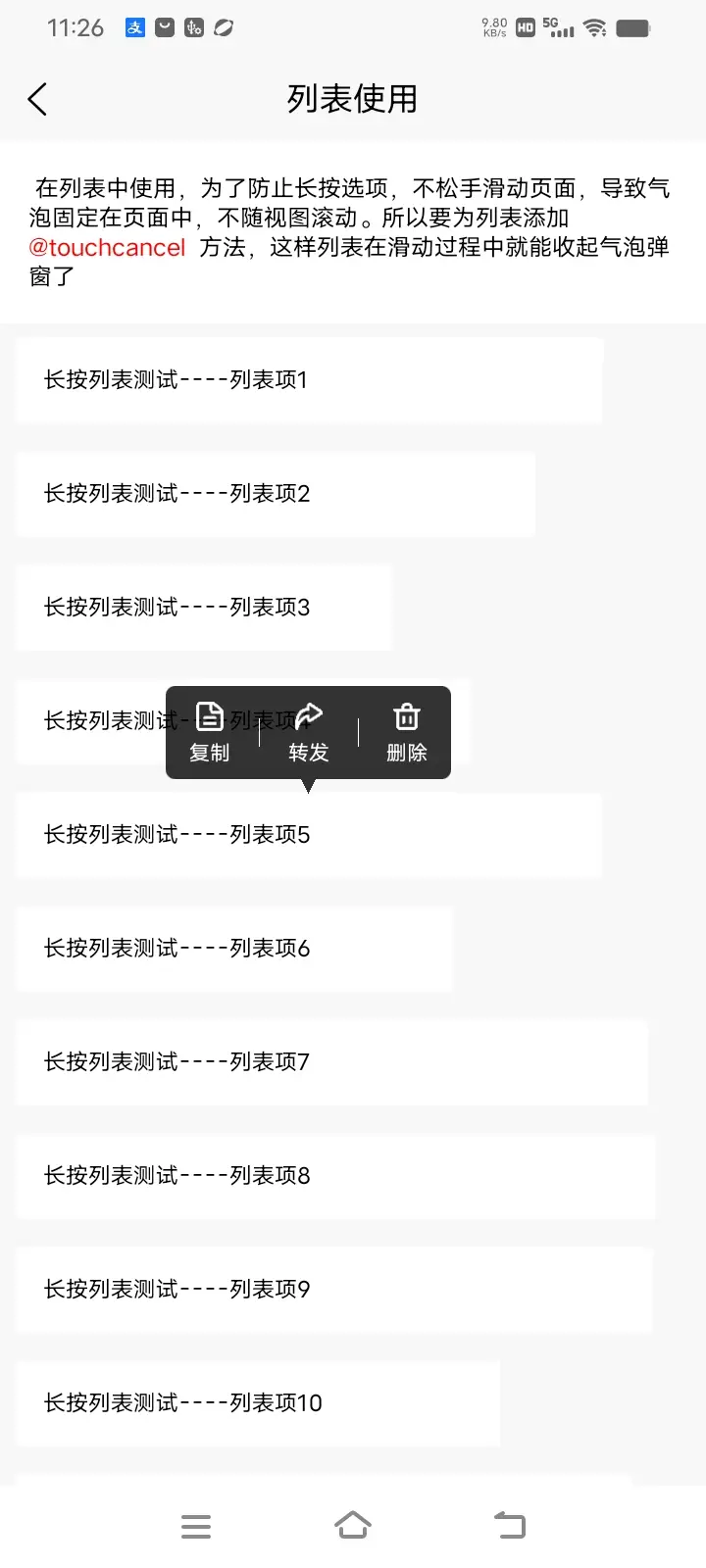
Task: Select 转发 in the popup bubble
Action: 309,732
